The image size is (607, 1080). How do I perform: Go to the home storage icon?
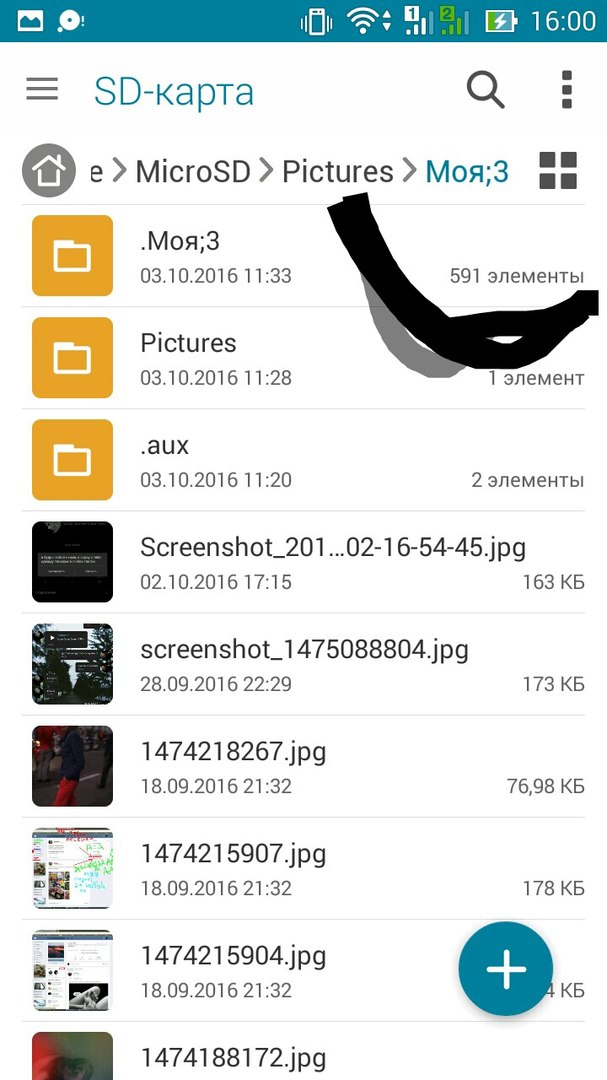[49, 171]
